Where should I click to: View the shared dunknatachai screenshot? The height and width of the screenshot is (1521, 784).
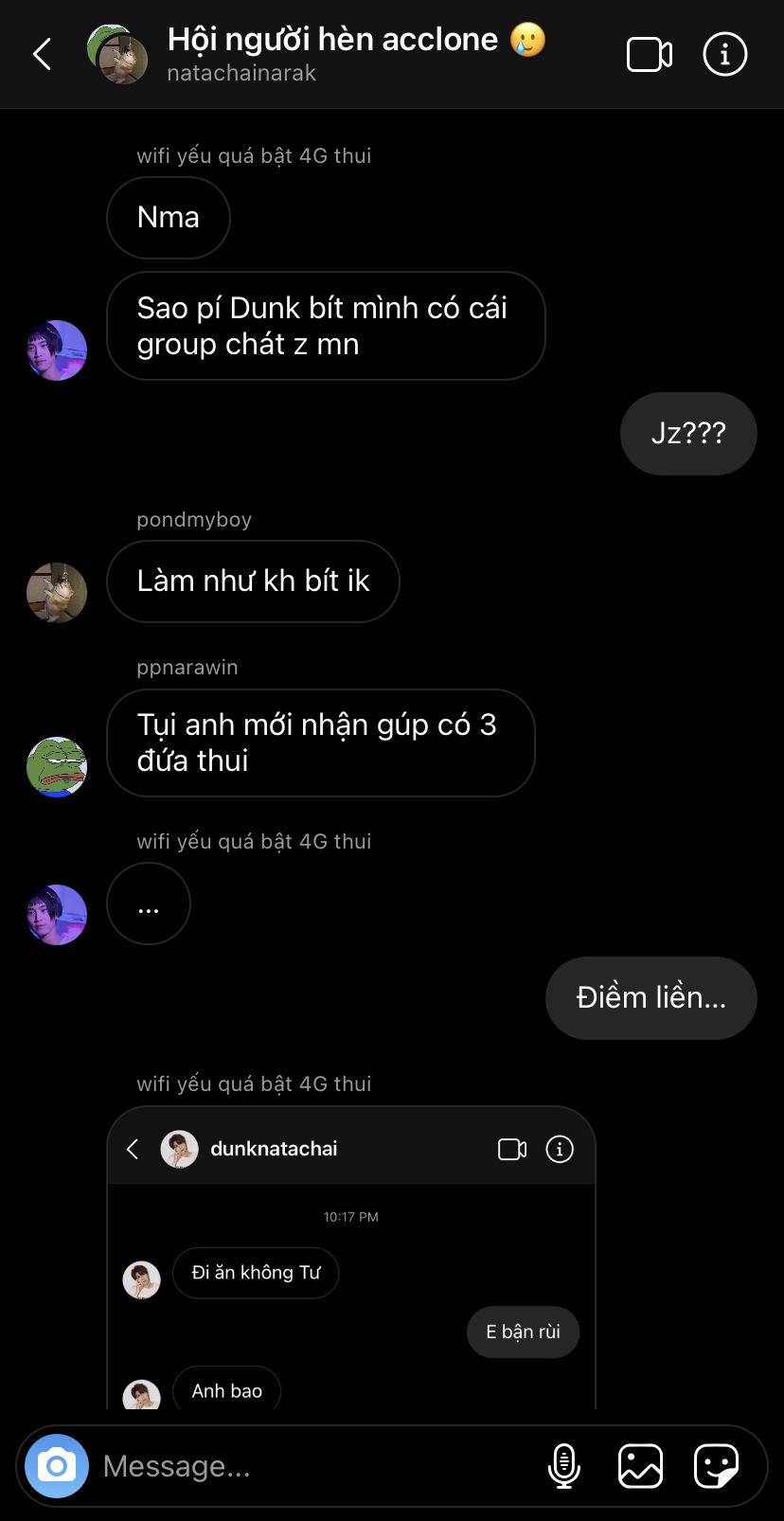click(x=351, y=1260)
